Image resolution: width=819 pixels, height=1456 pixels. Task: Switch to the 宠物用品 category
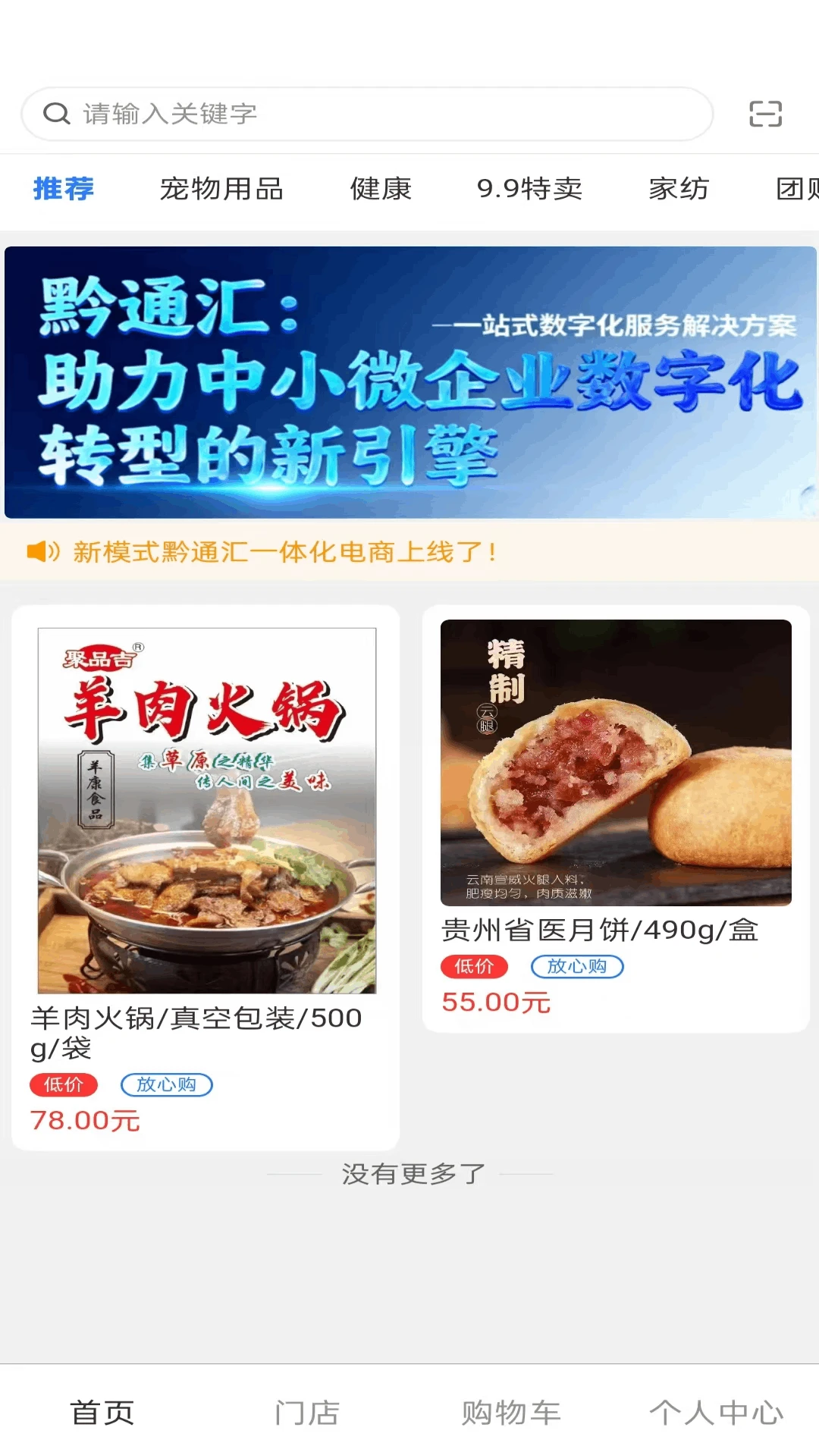click(x=222, y=190)
